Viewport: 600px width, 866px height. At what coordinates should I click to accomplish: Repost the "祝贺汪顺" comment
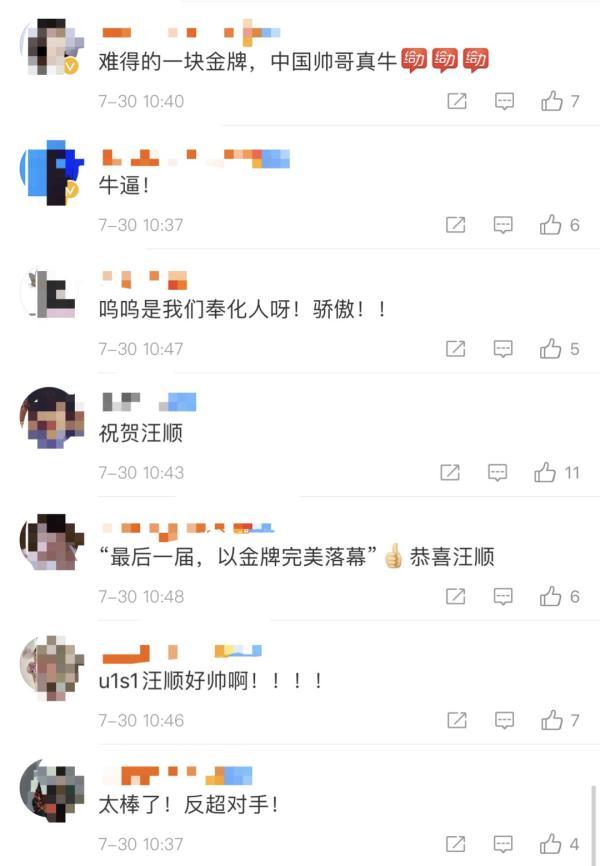[x=450, y=472]
